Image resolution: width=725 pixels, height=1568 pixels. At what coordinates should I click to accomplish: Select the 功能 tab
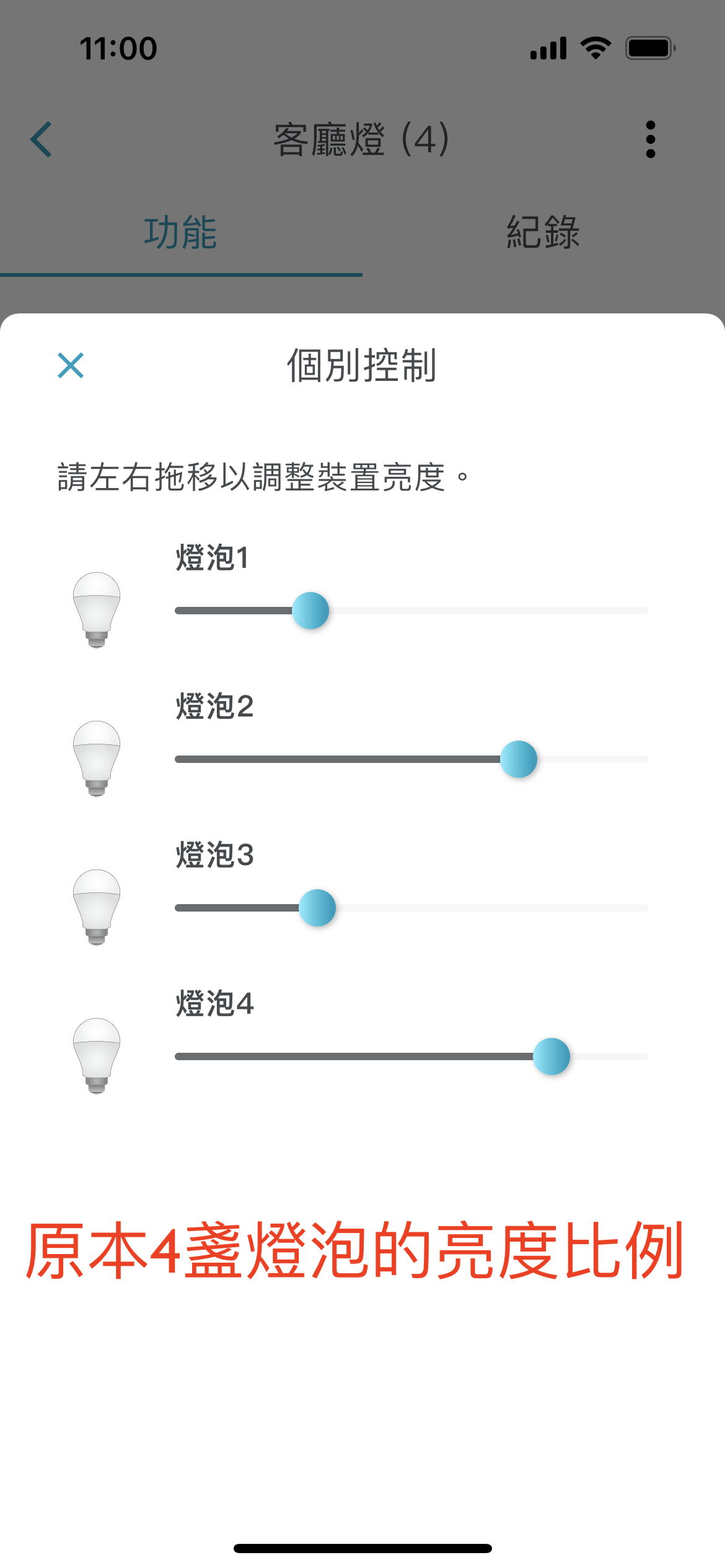[181, 233]
